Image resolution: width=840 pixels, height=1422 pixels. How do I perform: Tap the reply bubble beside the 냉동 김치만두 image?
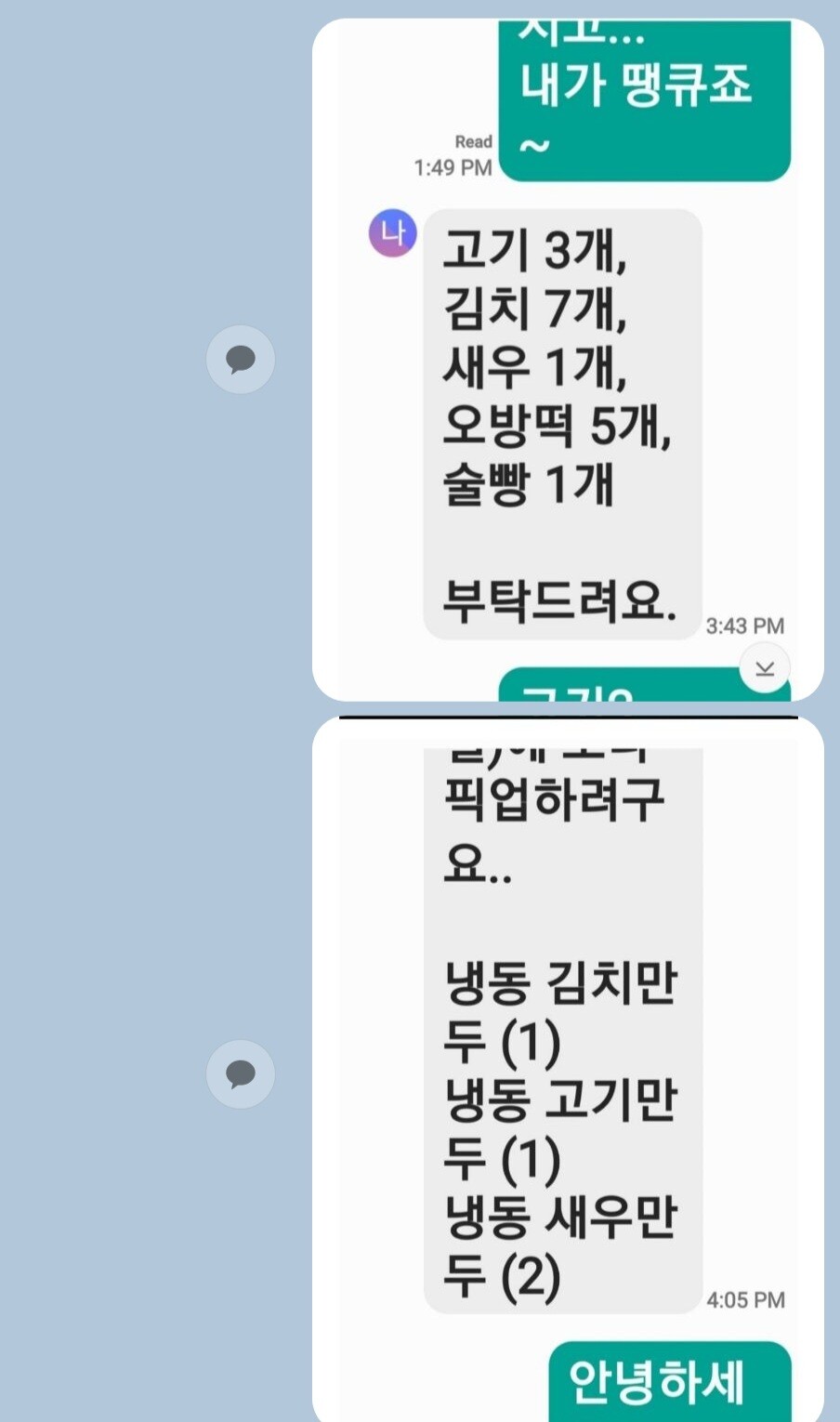coord(241,1073)
